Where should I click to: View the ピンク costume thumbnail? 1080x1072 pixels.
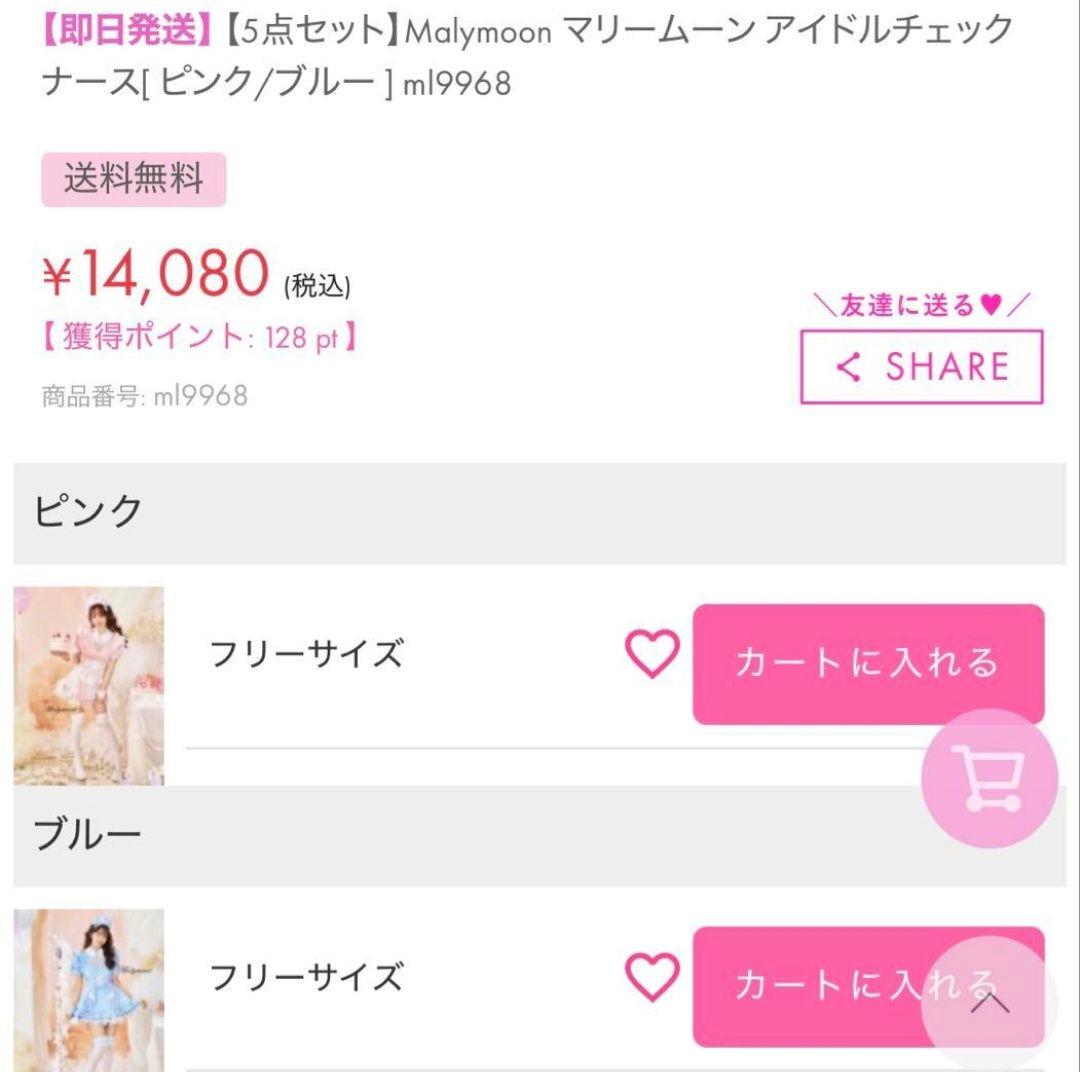pos(89,685)
